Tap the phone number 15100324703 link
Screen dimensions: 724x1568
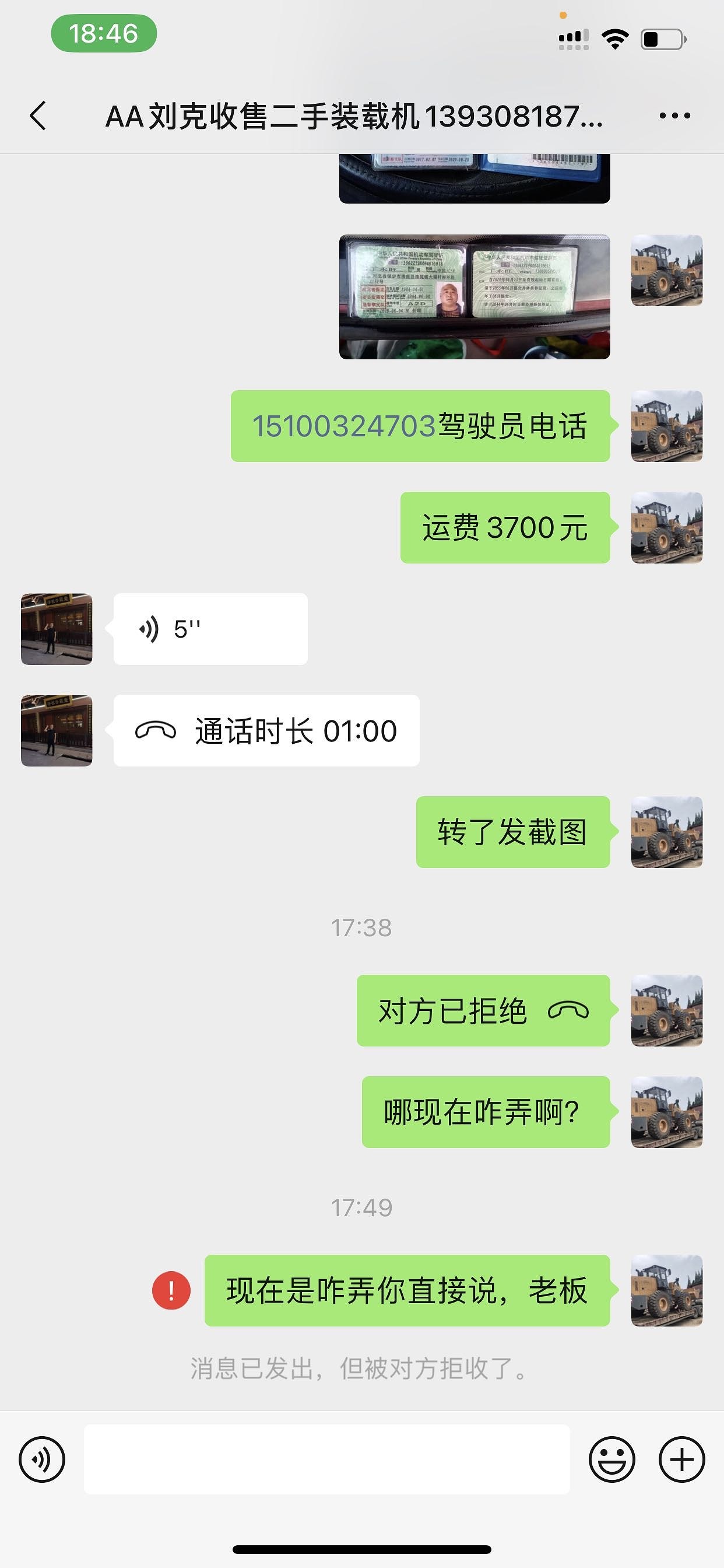[344, 426]
